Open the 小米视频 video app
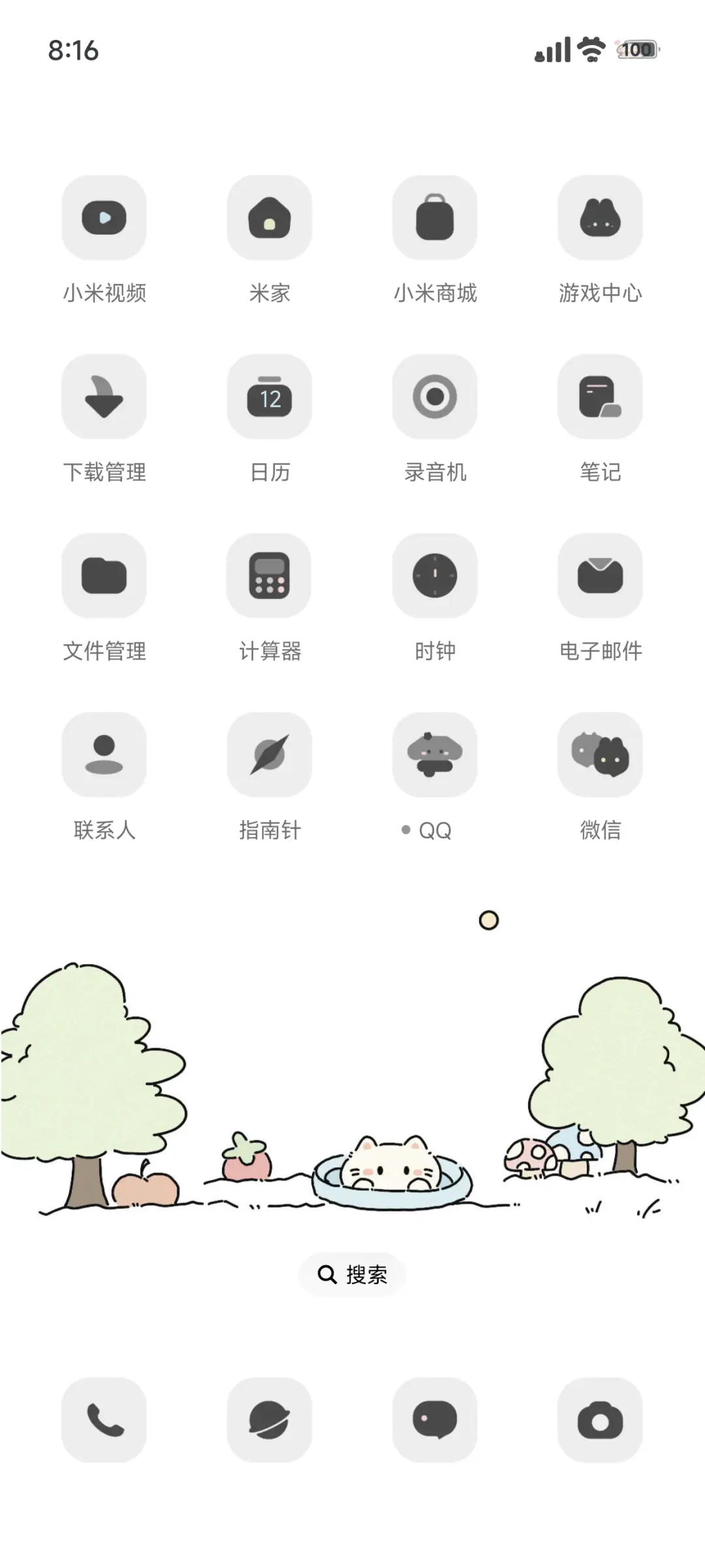The width and height of the screenshot is (705, 1568). (x=104, y=219)
